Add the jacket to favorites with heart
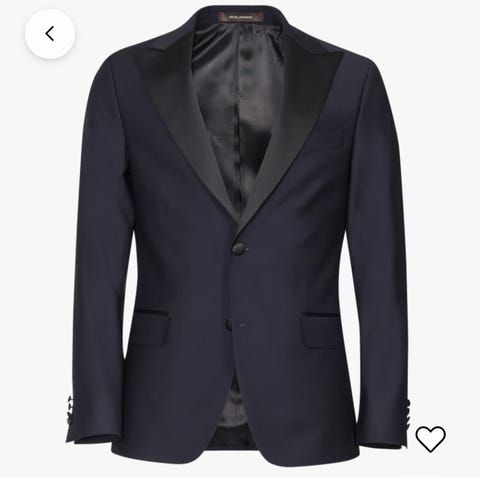The height and width of the screenshot is (480, 480). pyautogui.click(x=430, y=439)
